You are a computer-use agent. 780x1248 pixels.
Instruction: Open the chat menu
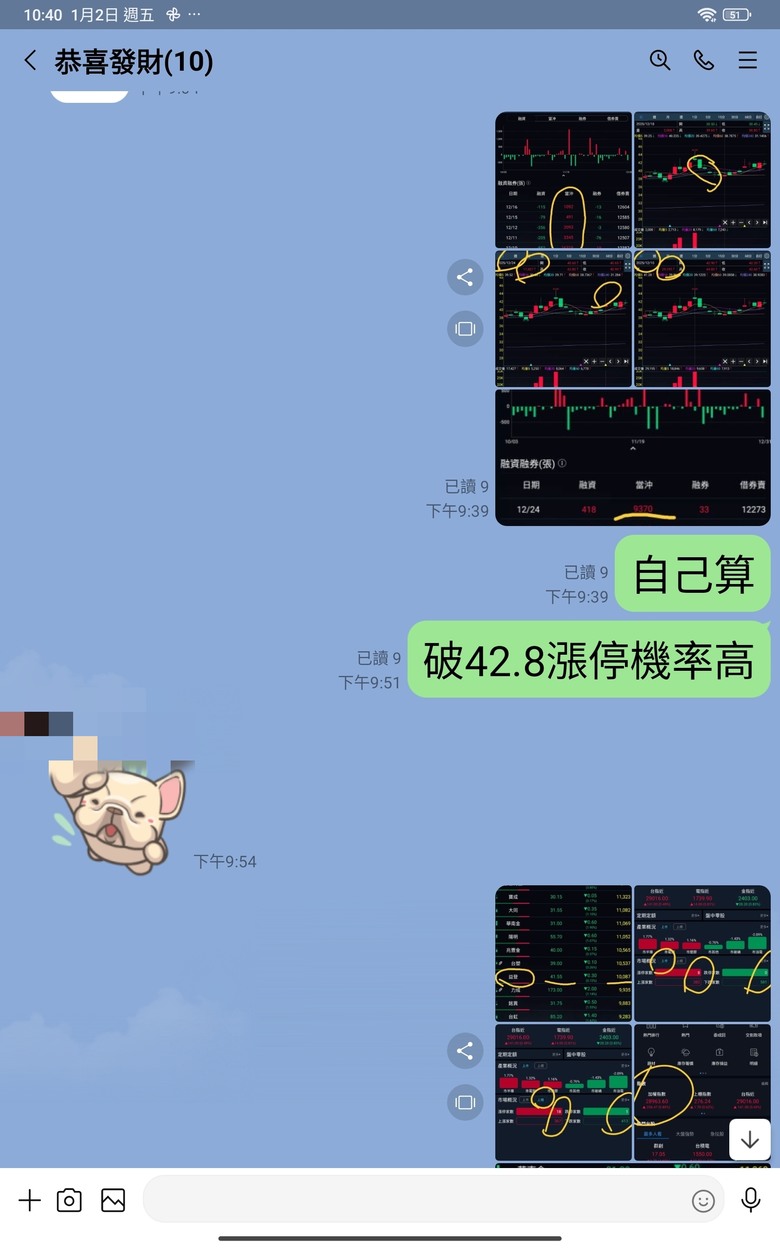click(x=748, y=60)
